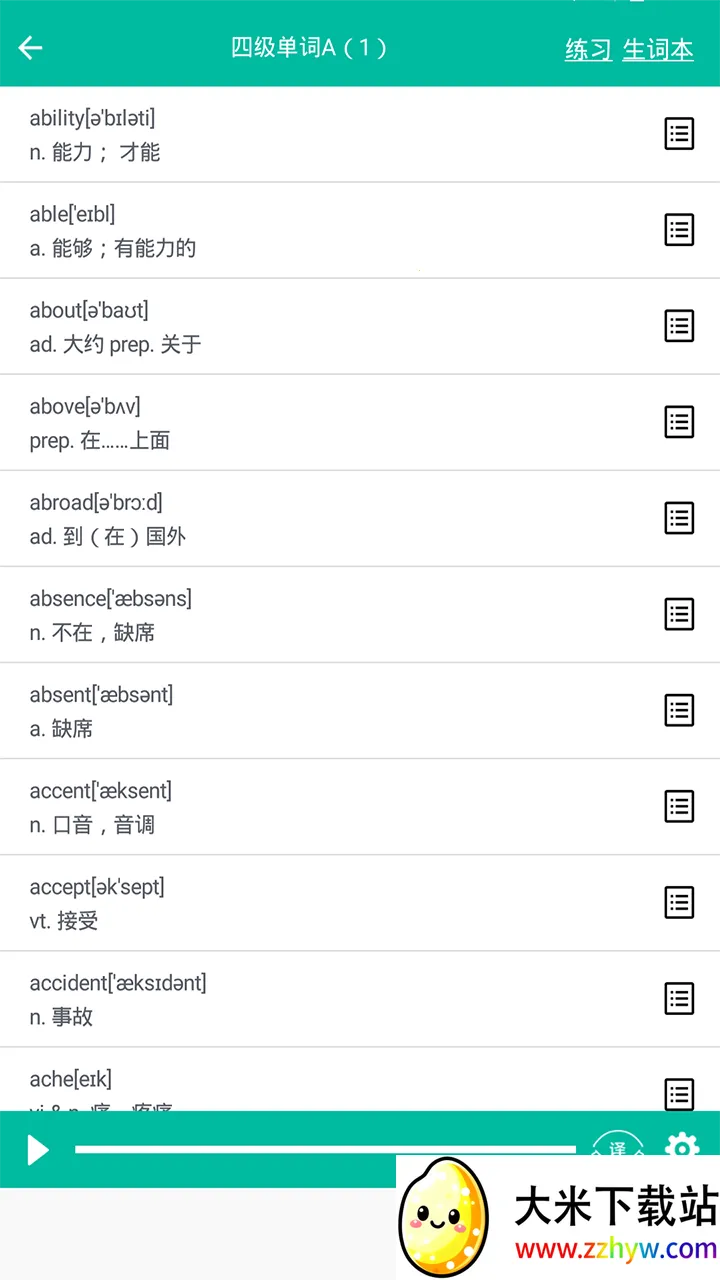Seek along the audio progress bar
The image size is (720, 1280).
[325, 1150]
